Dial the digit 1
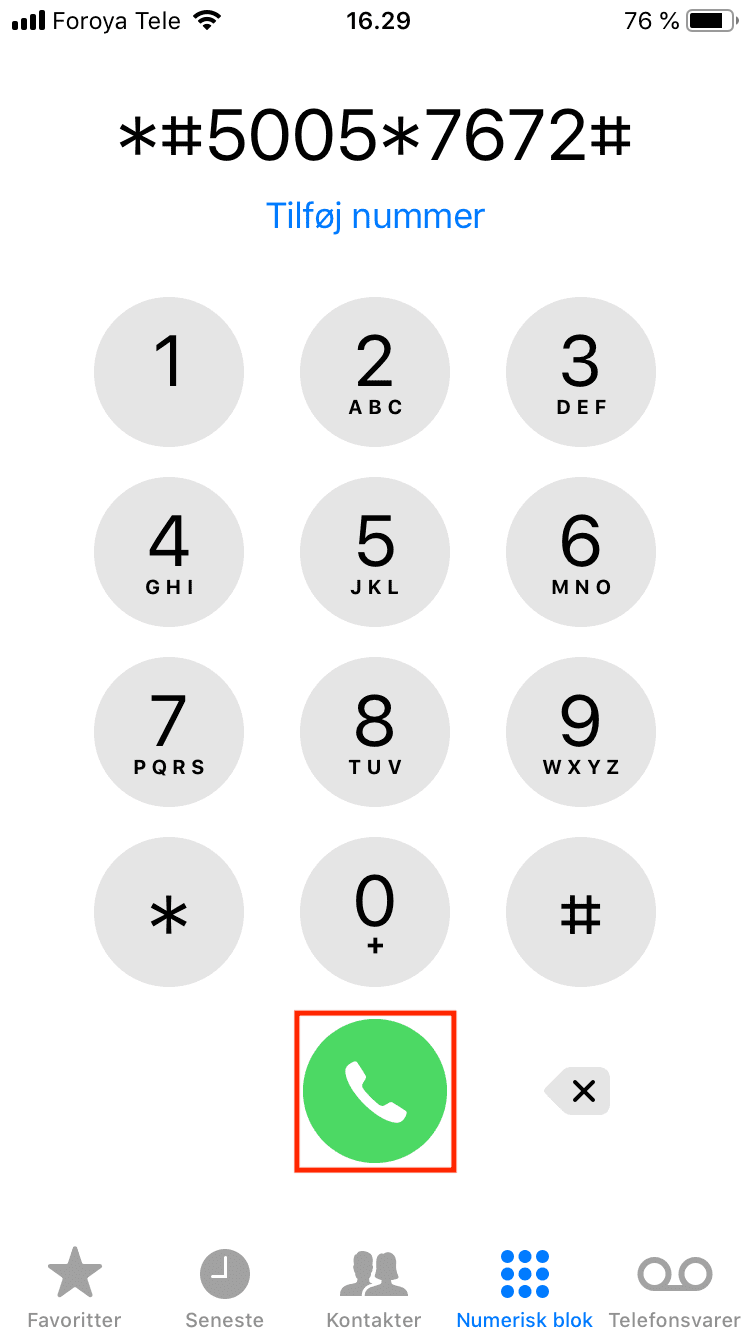This screenshot has width=750, height=1334. (x=169, y=372)
